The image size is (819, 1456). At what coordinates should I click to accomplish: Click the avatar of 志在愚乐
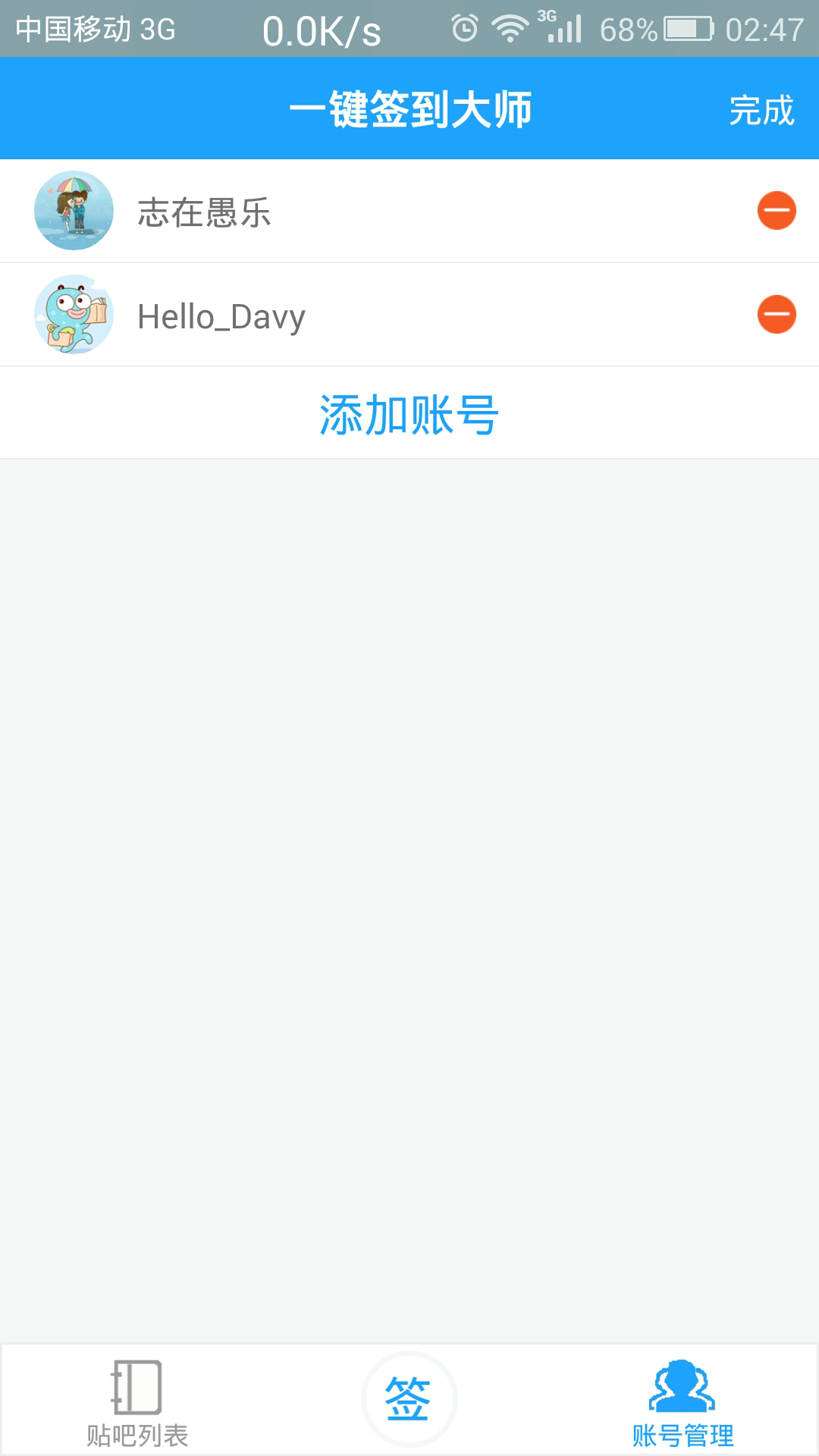coord(74,211)
